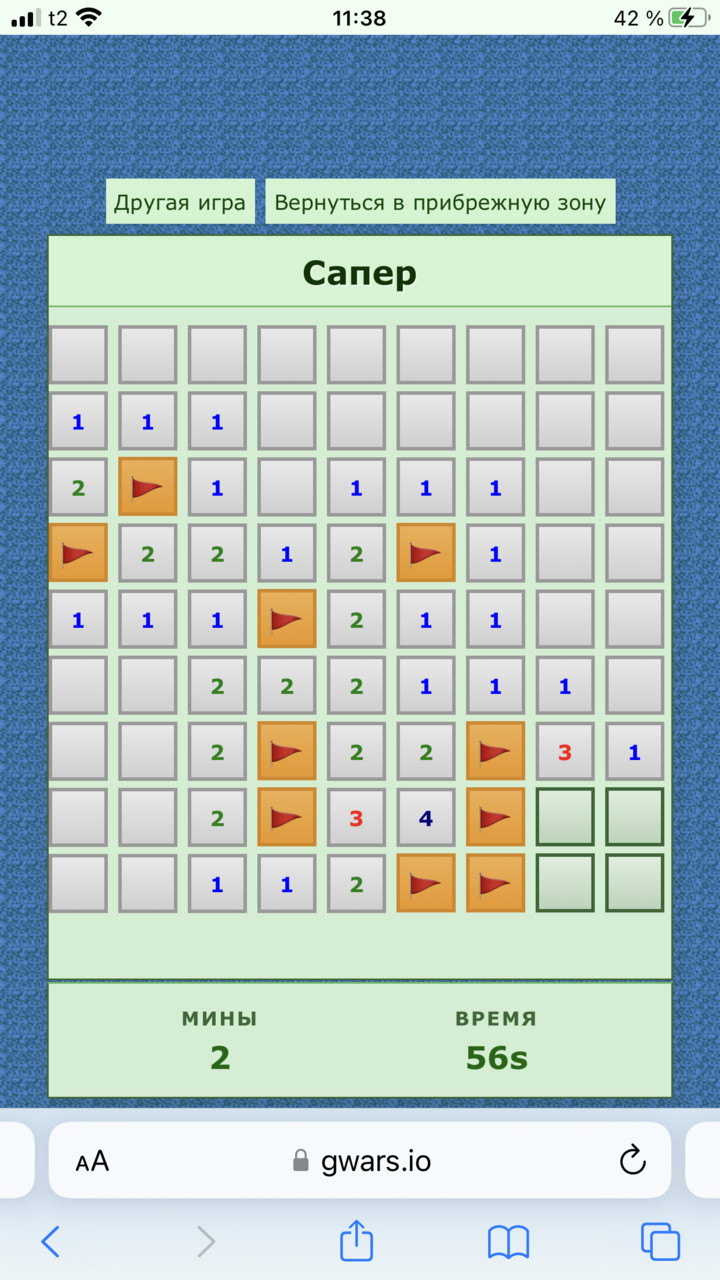Tap the gwars.io address bar
The image size is (720, 1280).
pos(360,1160)
